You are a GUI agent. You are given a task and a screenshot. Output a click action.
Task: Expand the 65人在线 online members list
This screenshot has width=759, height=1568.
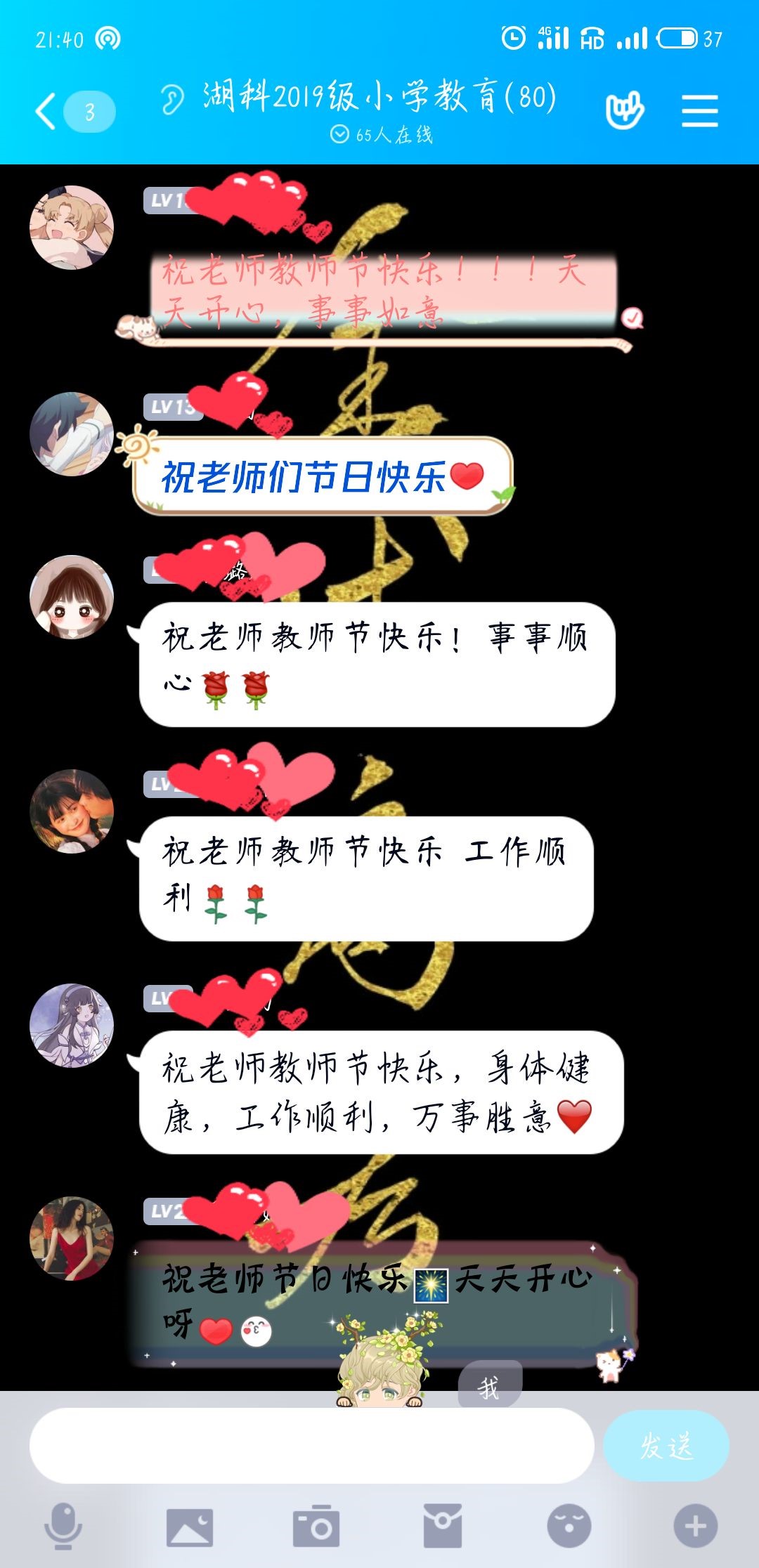(382, 134)
